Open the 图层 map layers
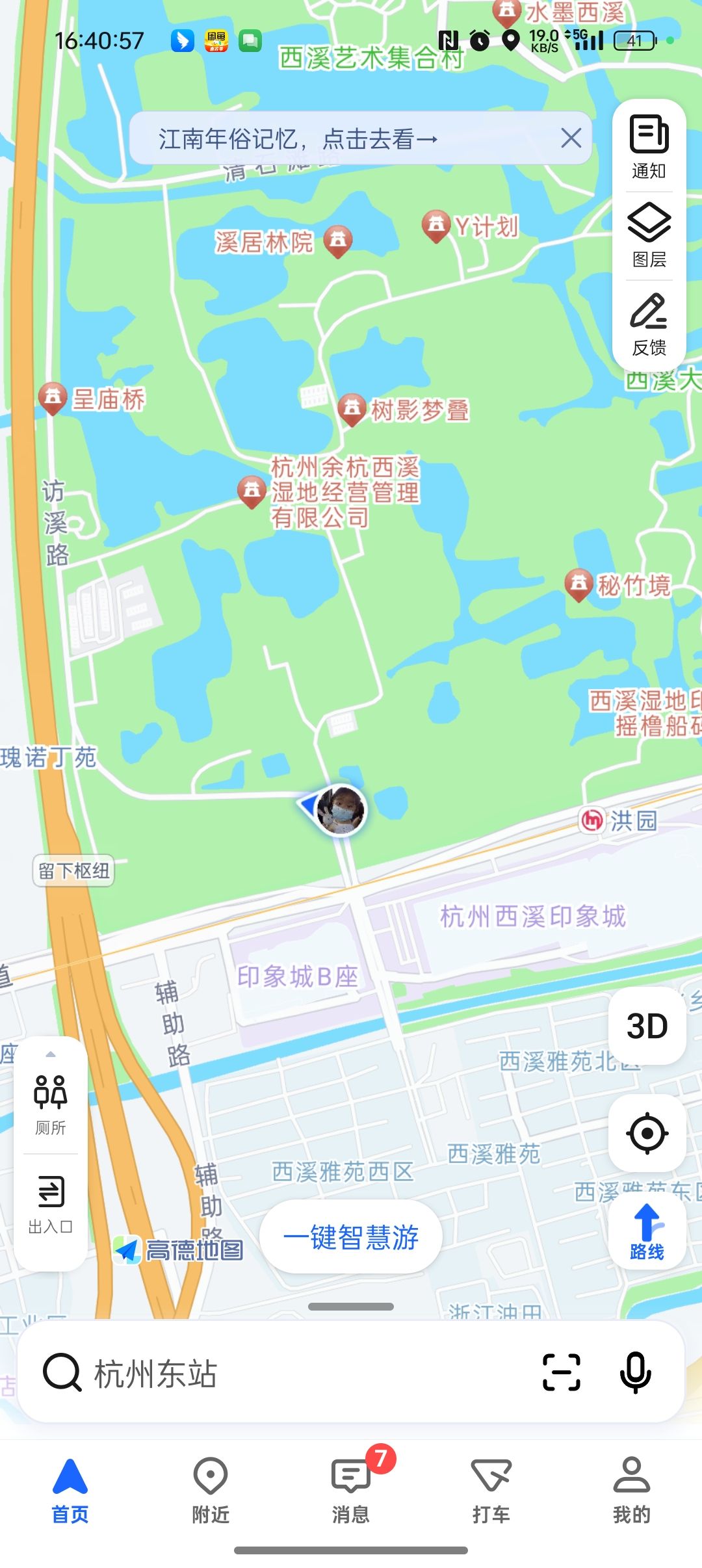This screenshot has height=1568, width=702. coord(649,235)
